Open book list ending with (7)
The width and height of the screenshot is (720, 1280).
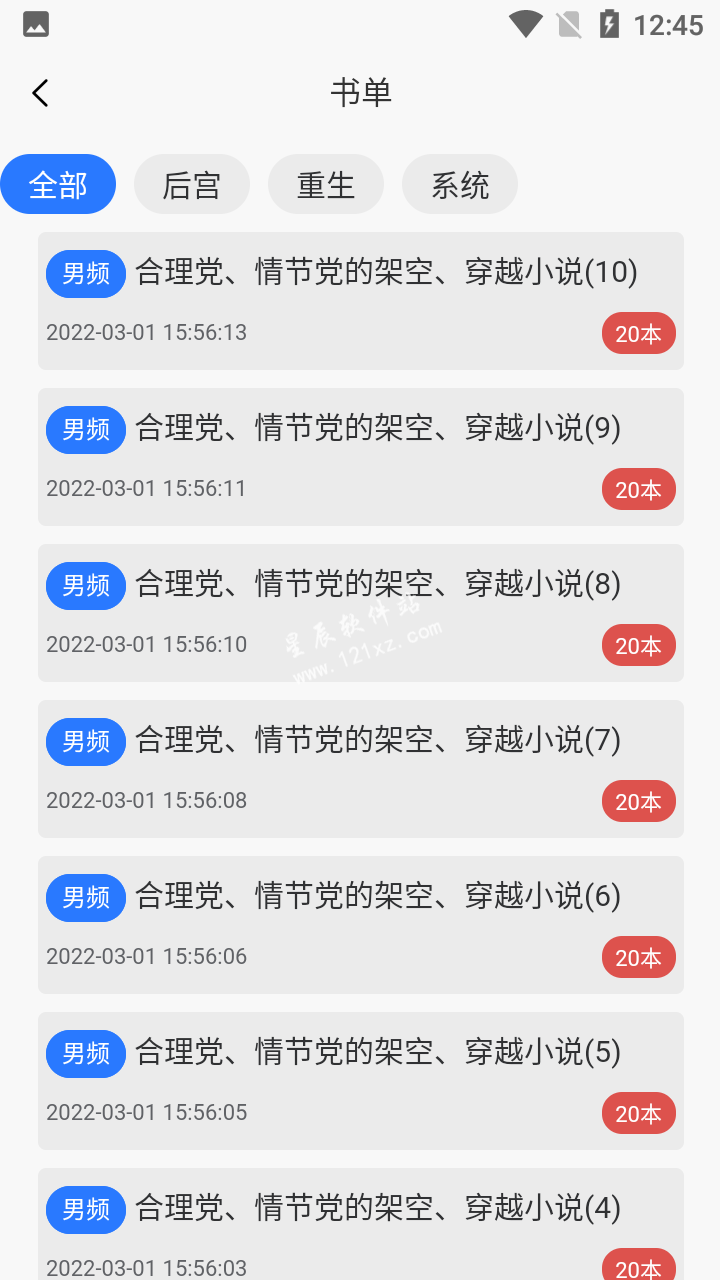(x=361, y=769)
